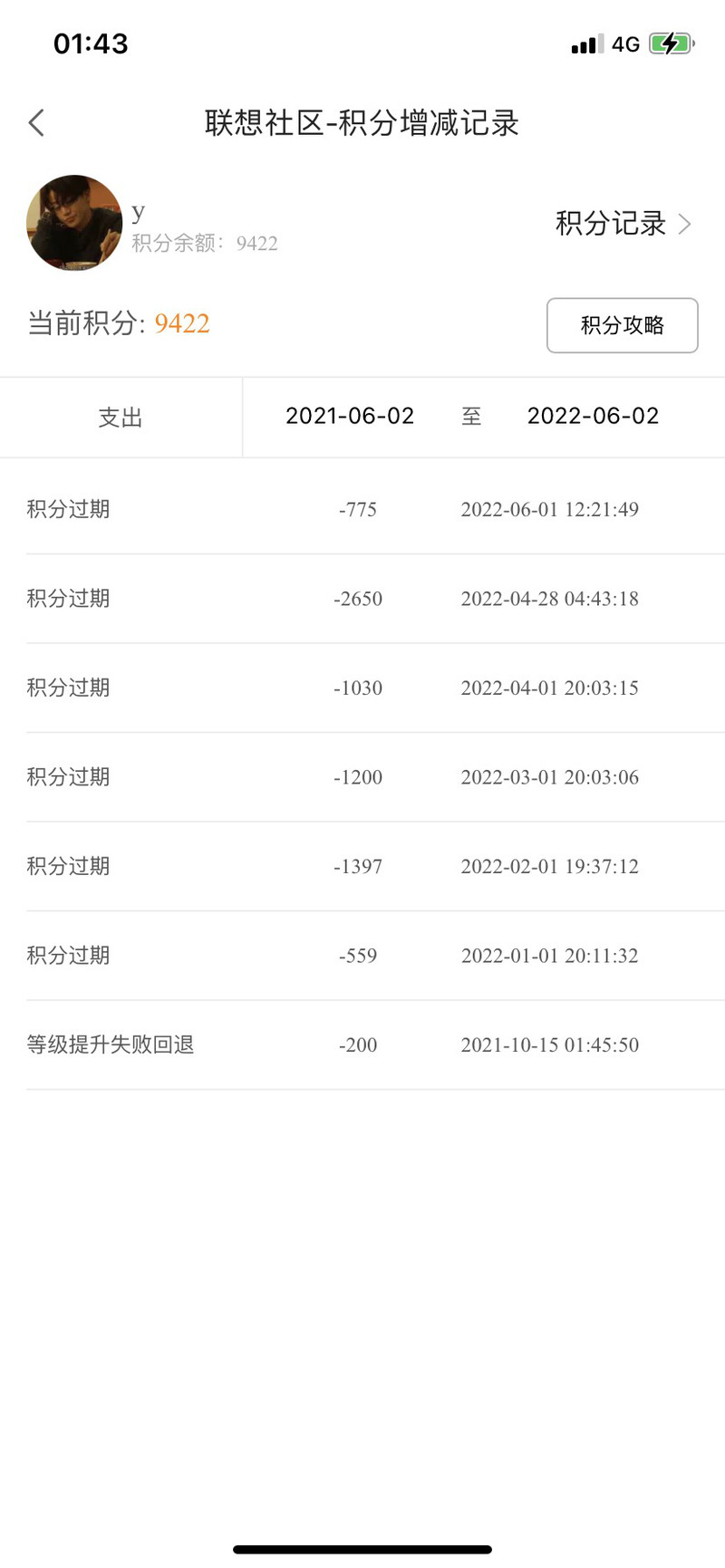Open the 支出 filter selector

point(121,418)
